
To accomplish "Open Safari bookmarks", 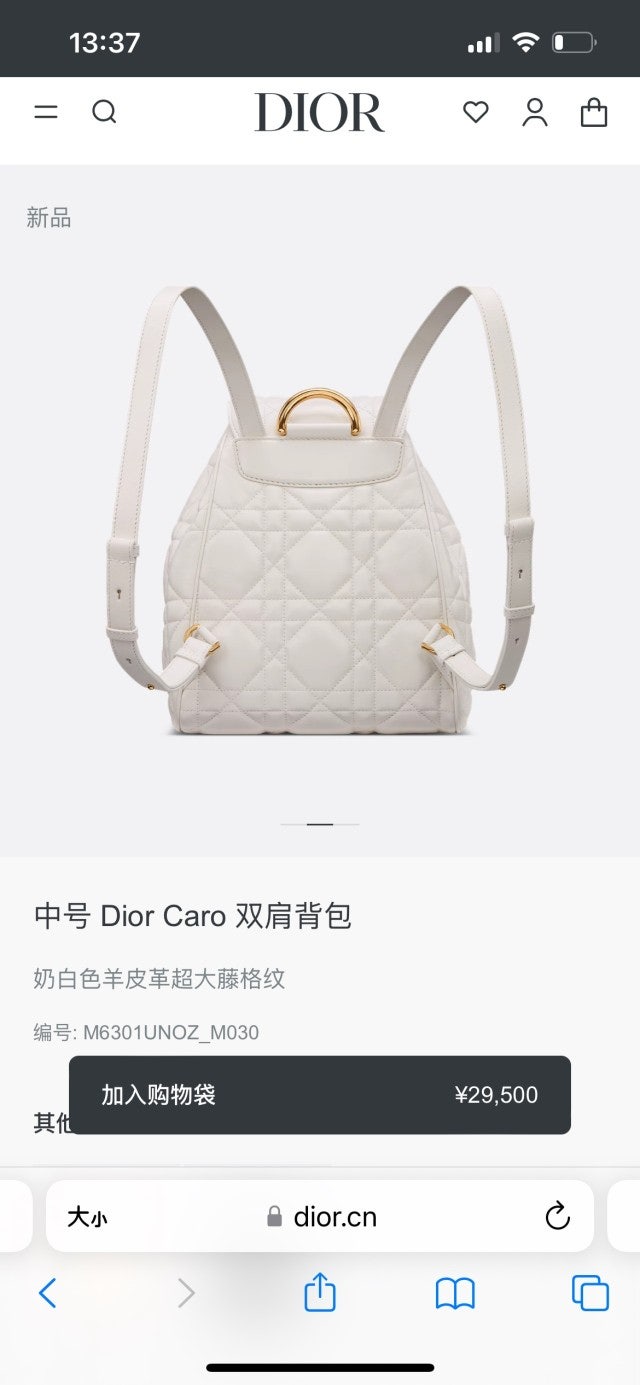I will pos(455,1293).
